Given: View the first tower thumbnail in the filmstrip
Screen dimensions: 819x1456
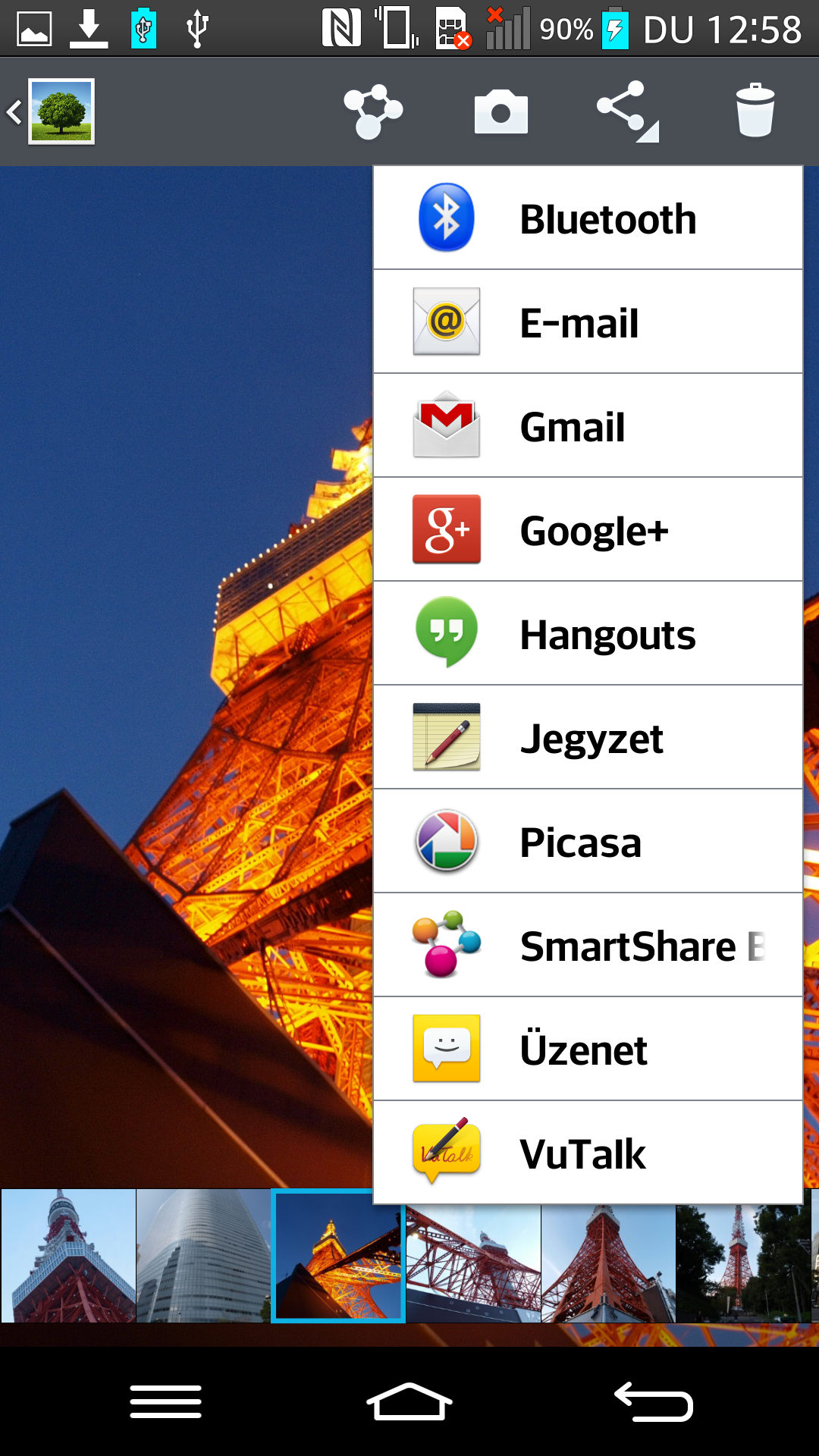Looking at the screenshot, I should (x=68, y=1256).
